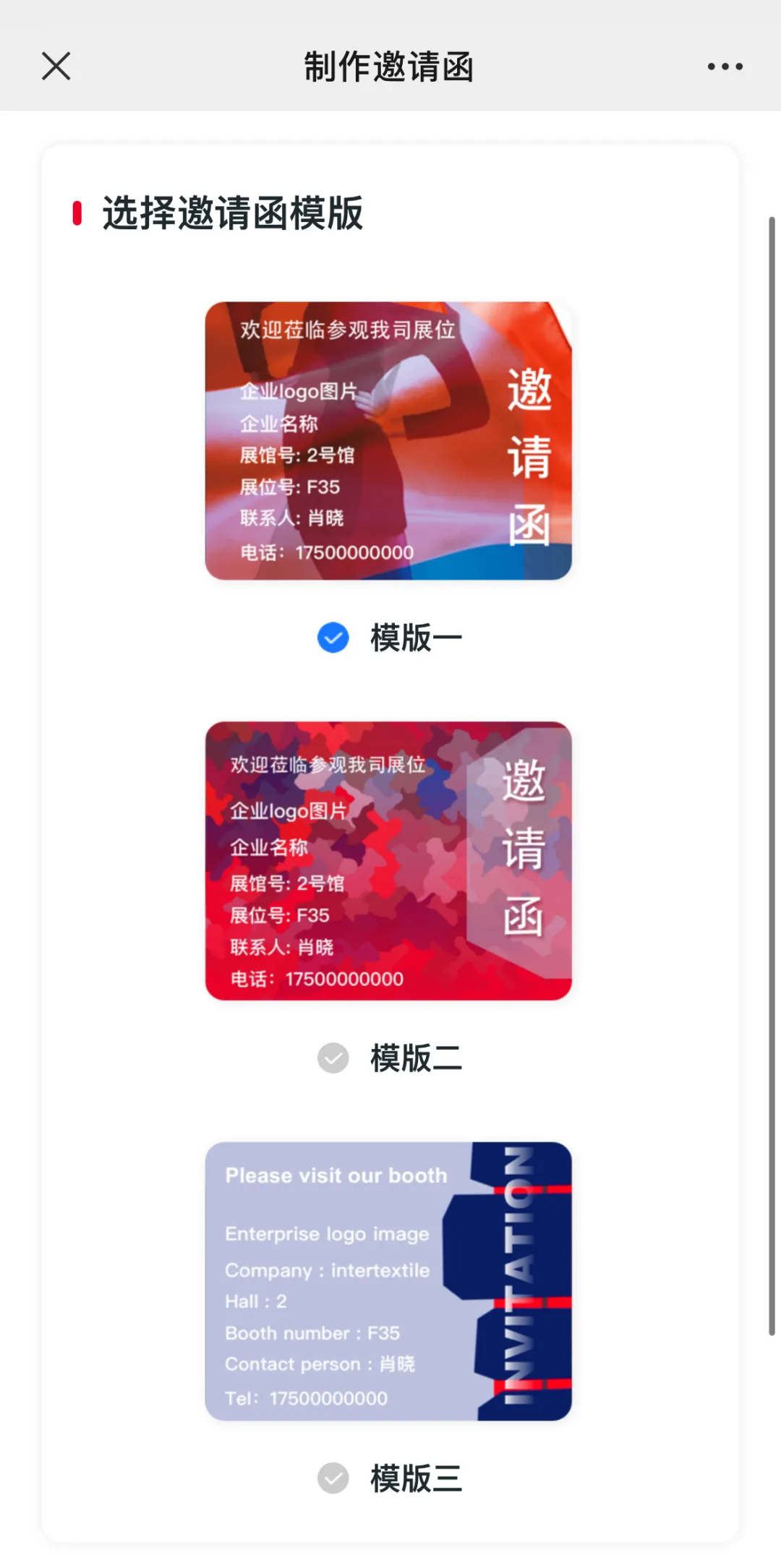Tap the red camouflage 模版二 preview
The image size is (781, 1568).
pyautogui.click(x=388, y=861)
